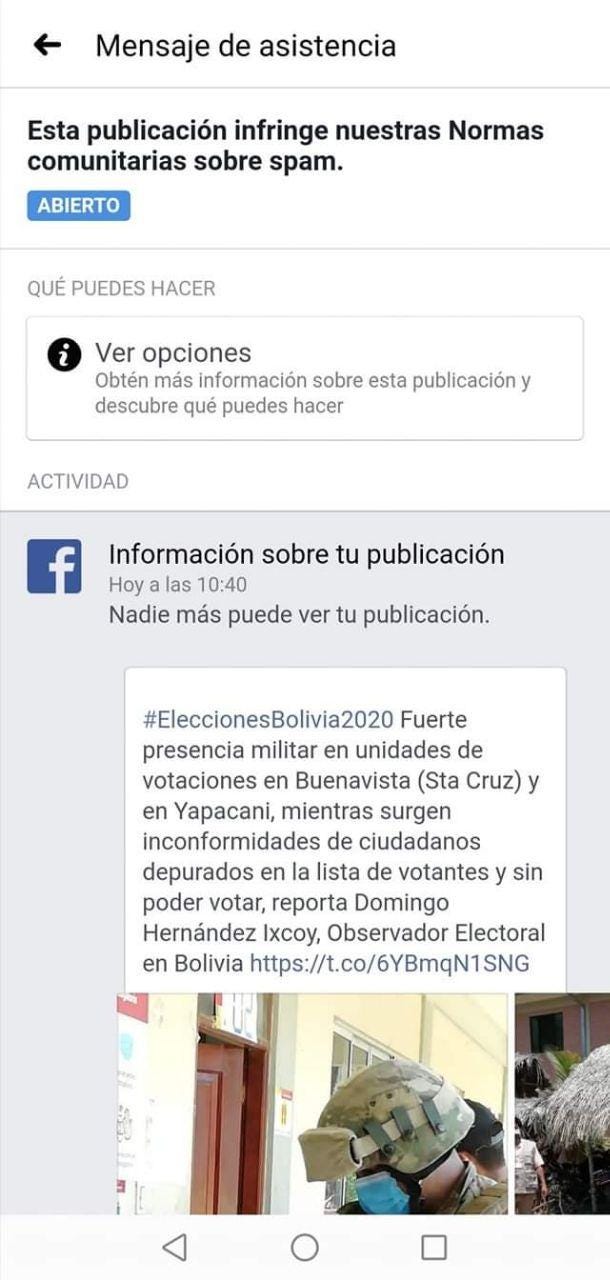Image resolution: width=610 pixels, height=1280 pixels.
Task: Open the #EleccionesBolivia2020 hashtag
Action: pyautogui.click(x=269, y=719)
